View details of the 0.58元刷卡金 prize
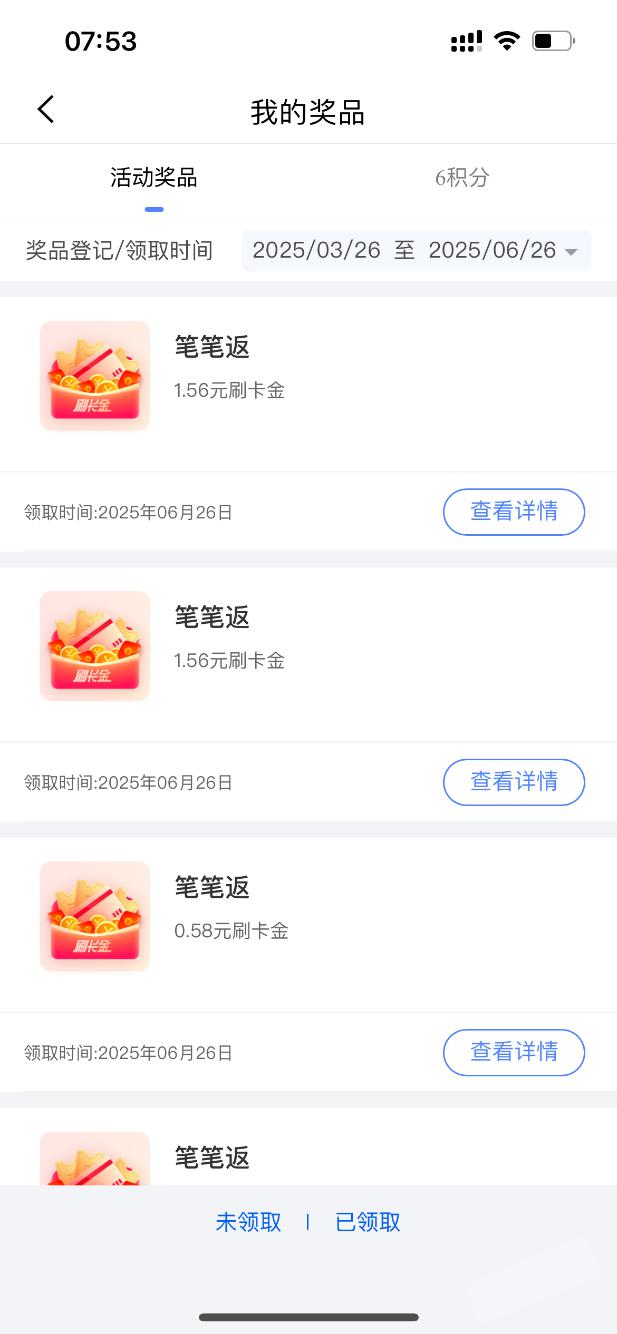The height and width of the screenshot is (1334, 617). tap(513, 1052)
